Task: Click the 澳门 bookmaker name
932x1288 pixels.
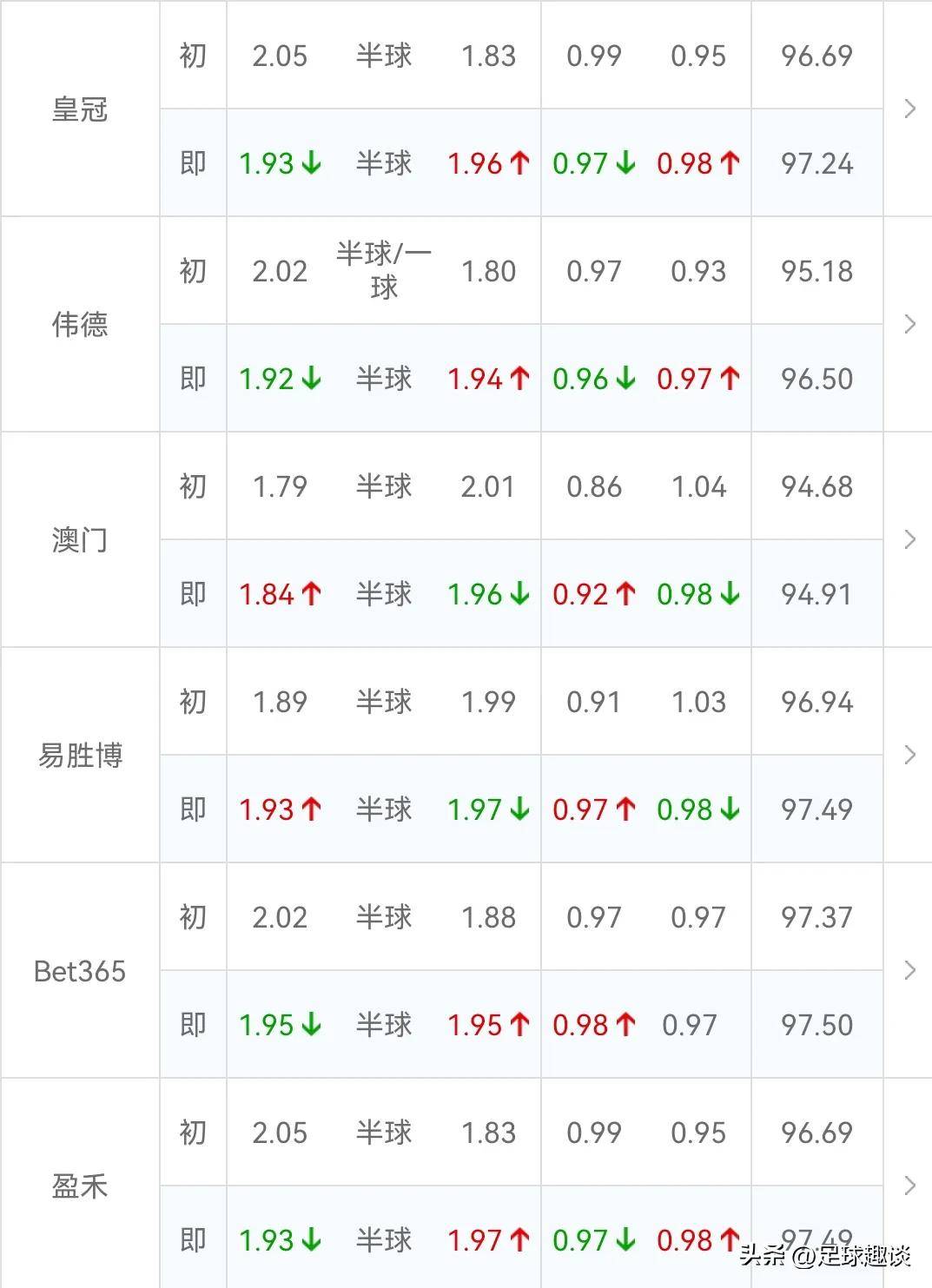Action: [78, 539]
